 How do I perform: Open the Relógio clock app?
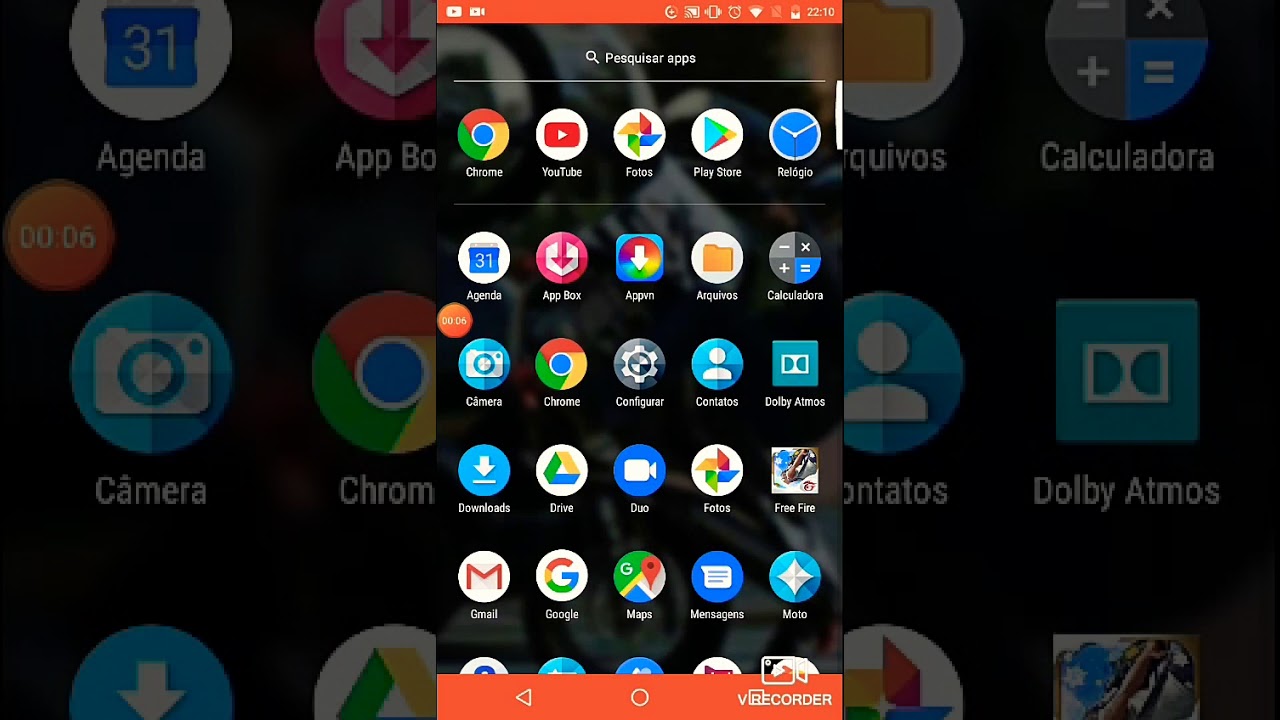point(795,135)
